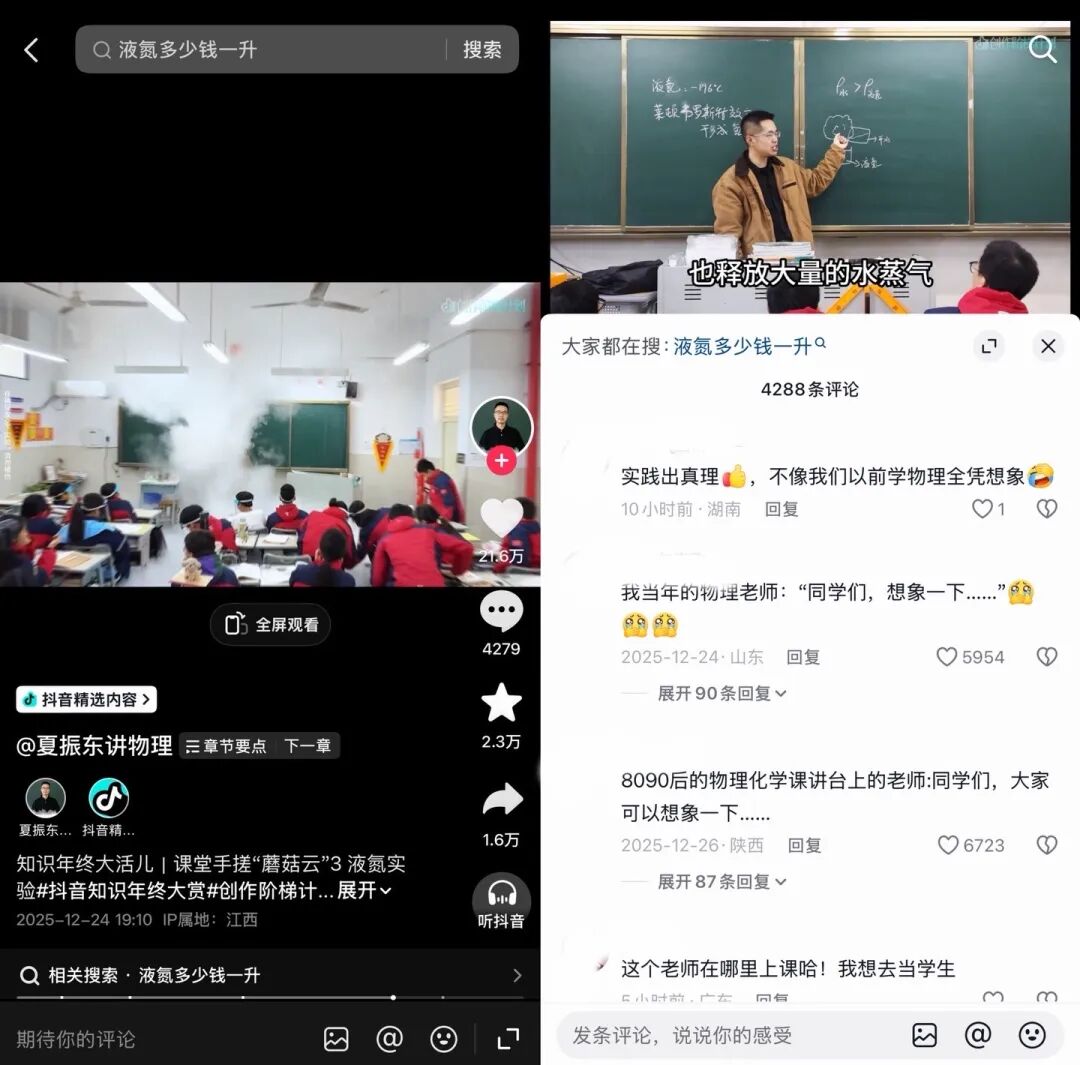1080x1065 pixels.
Task: Follow the creator via the red plus badge
Action: pos(501,461)
